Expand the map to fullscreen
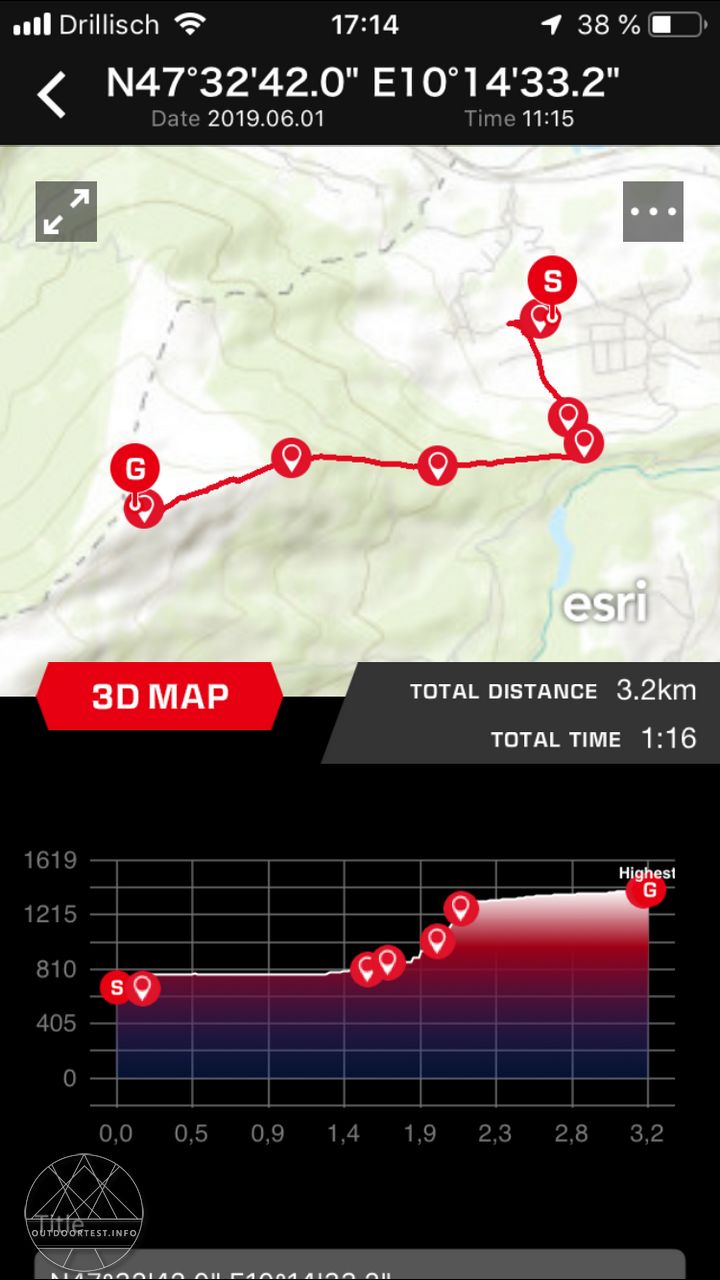The height and width of the screenshot is (1280, 720). (x=66, y=212)
